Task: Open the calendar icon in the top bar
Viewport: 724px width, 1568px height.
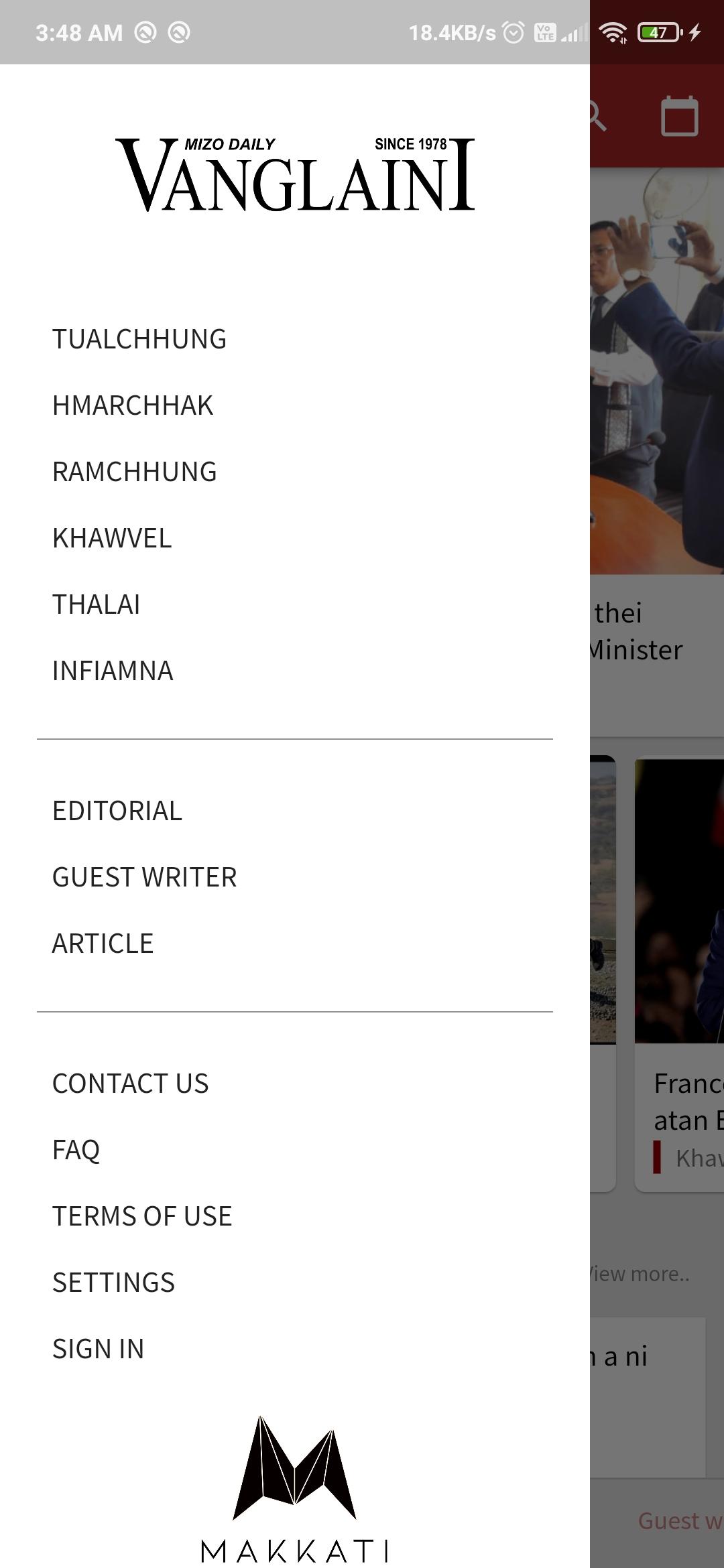Action: click(680, 116)
